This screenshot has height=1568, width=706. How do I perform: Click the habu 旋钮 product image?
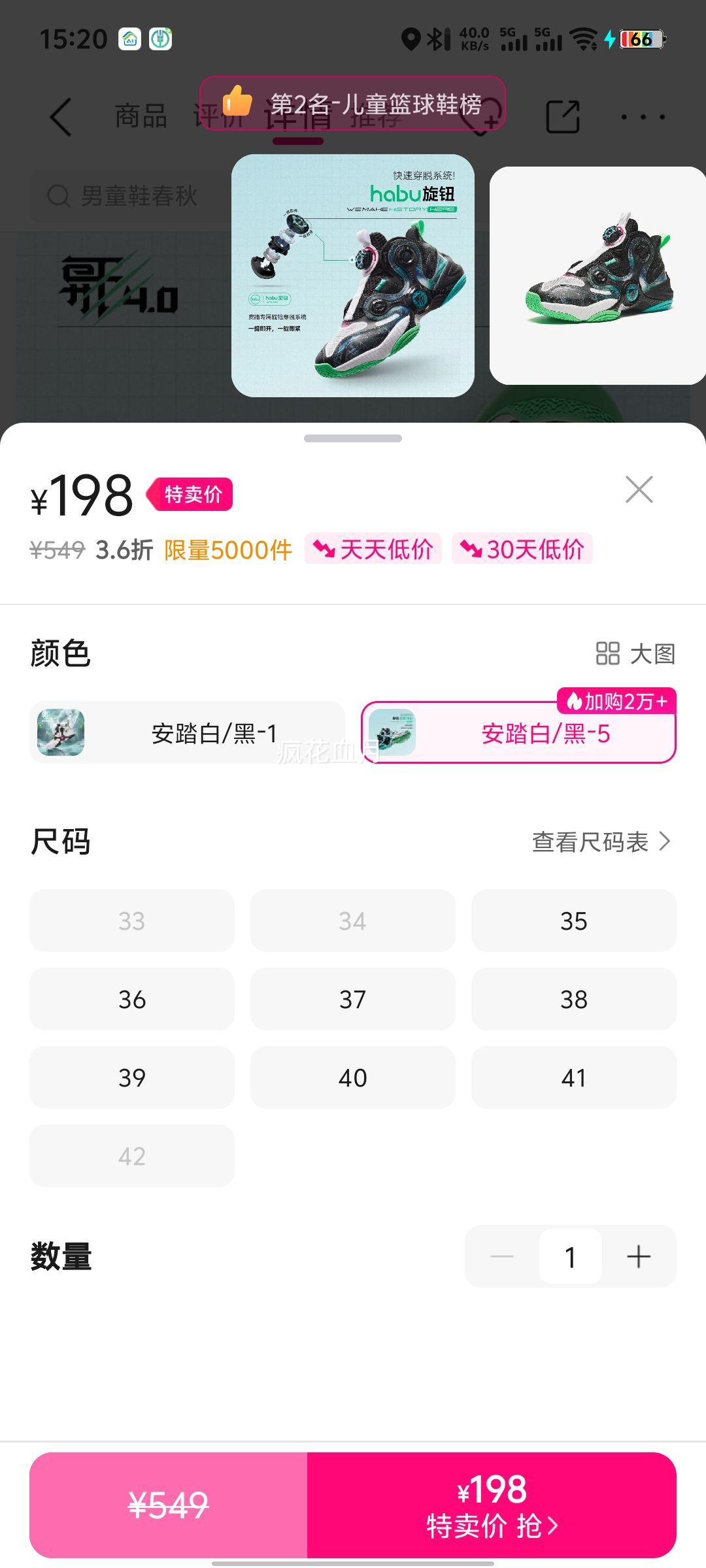(x=353, y=274)
